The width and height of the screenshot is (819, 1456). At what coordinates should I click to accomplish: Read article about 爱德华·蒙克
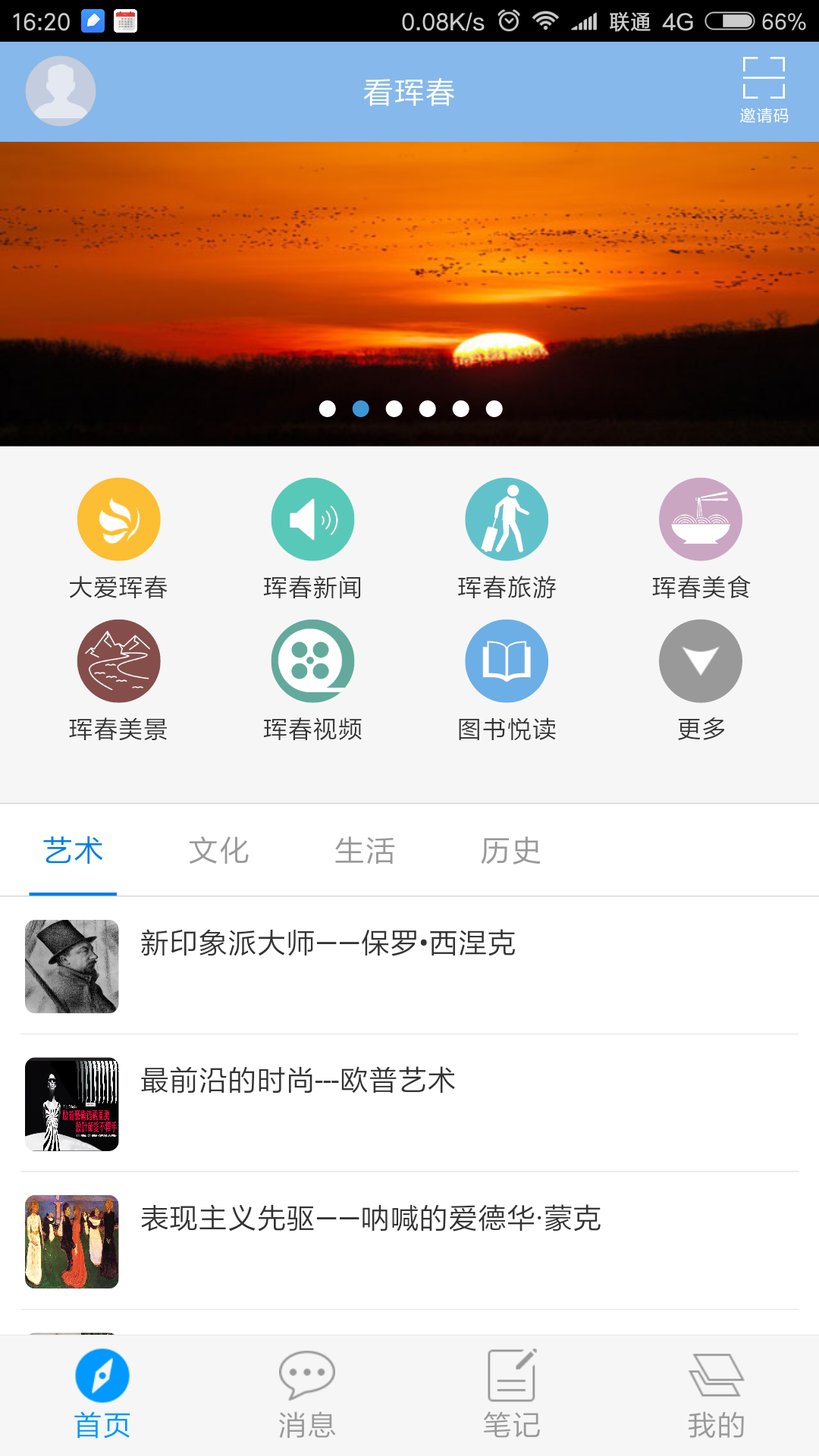coord(409,1241)
